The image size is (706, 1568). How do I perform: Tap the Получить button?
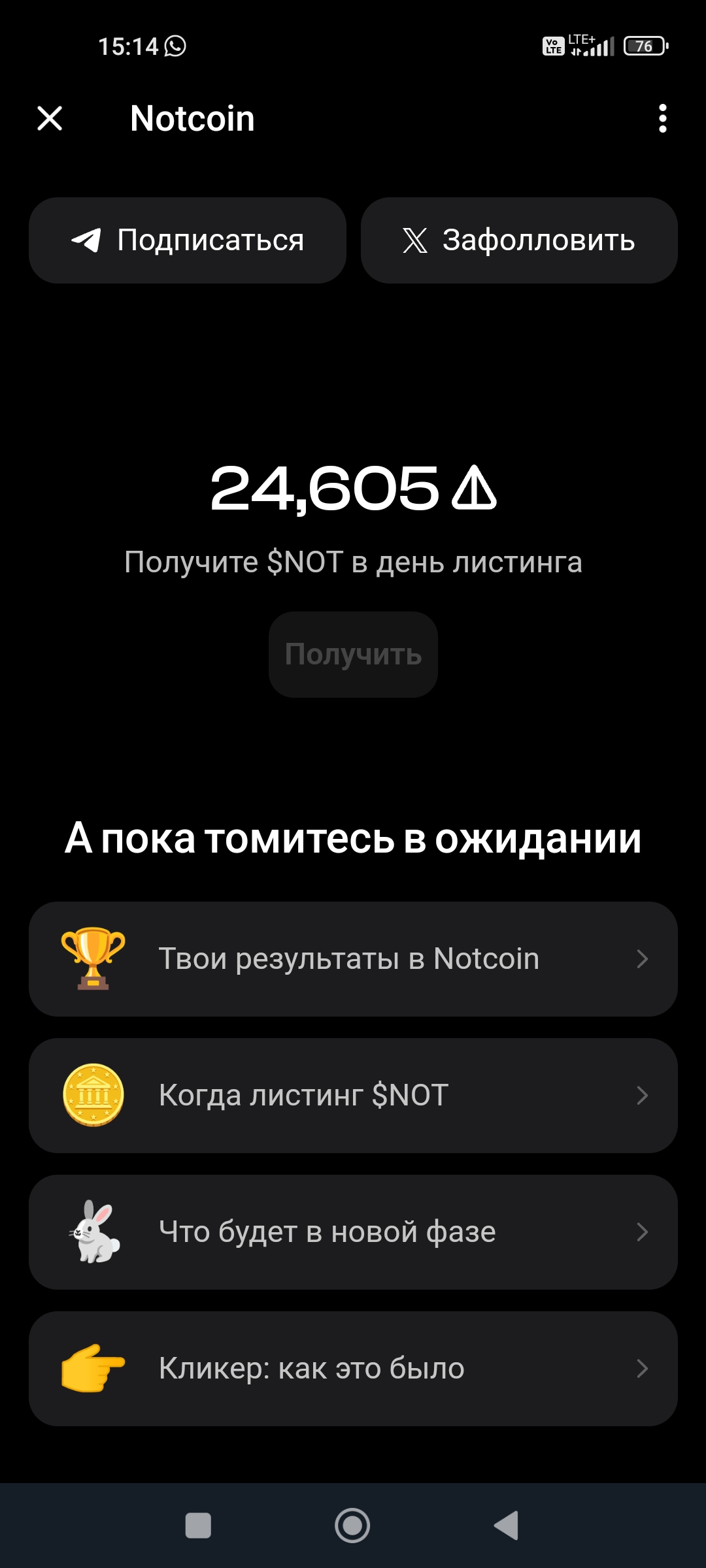[x=353, y=655]
